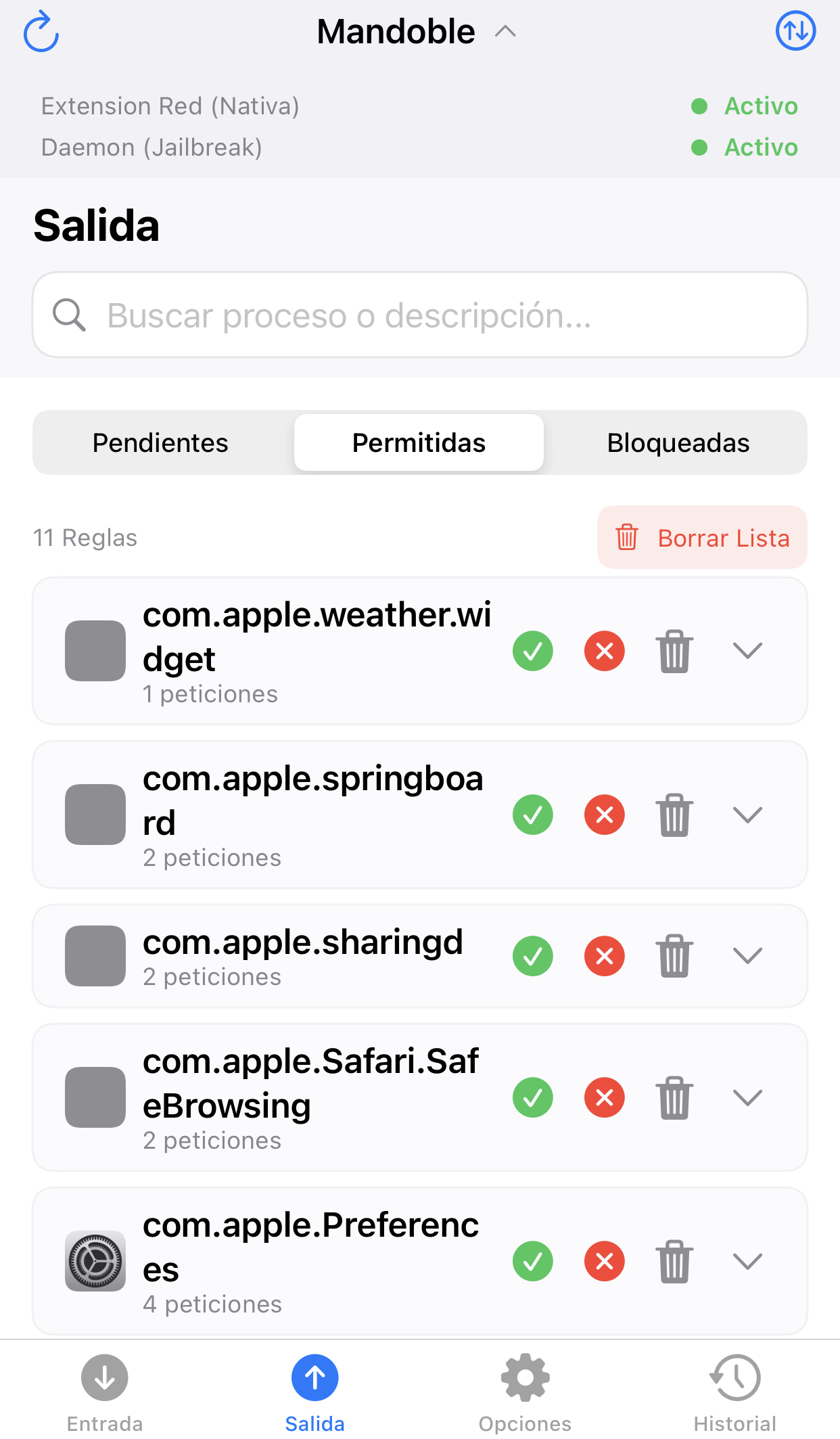Delete the com.apple.springboard rule
Image resolution: width=840 pixels, height=1439 pixels.
674,815
